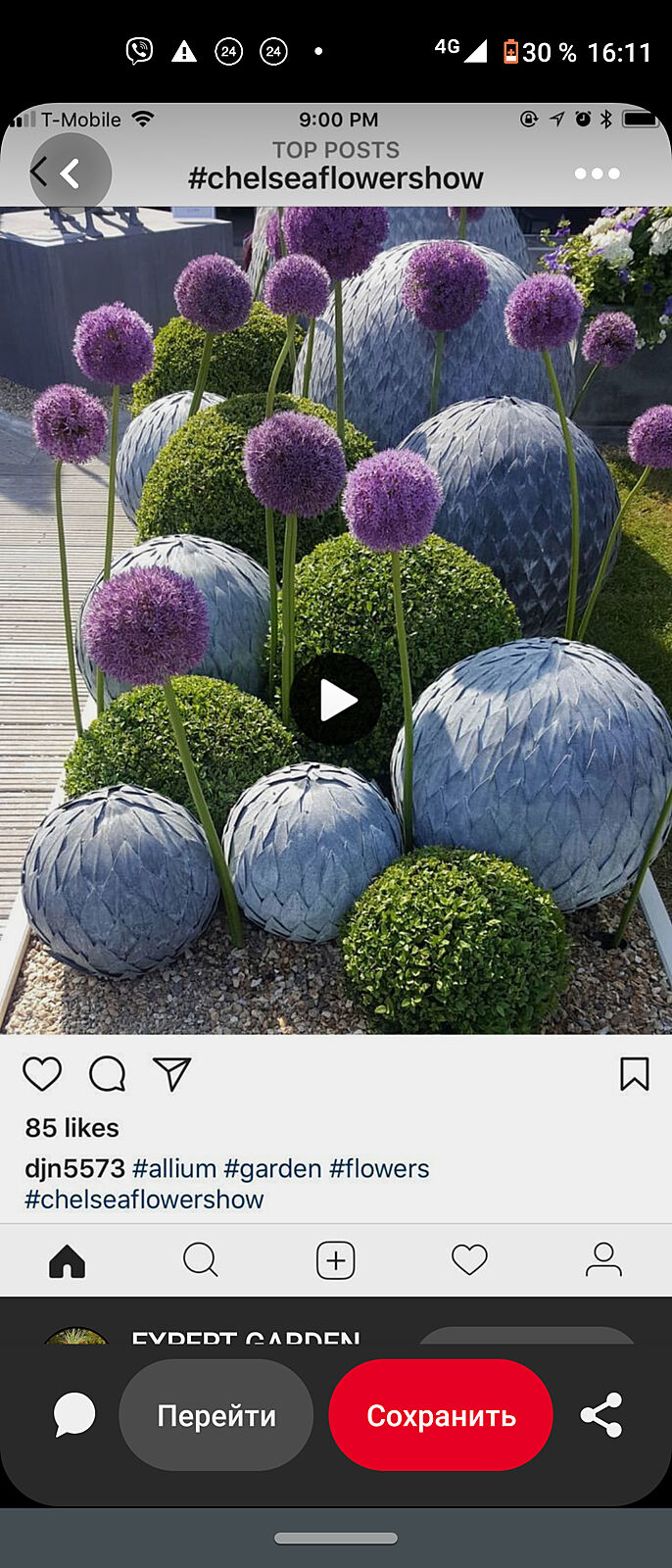
Task: Save the pin with Сохранить
Action: coord(441,1415)
